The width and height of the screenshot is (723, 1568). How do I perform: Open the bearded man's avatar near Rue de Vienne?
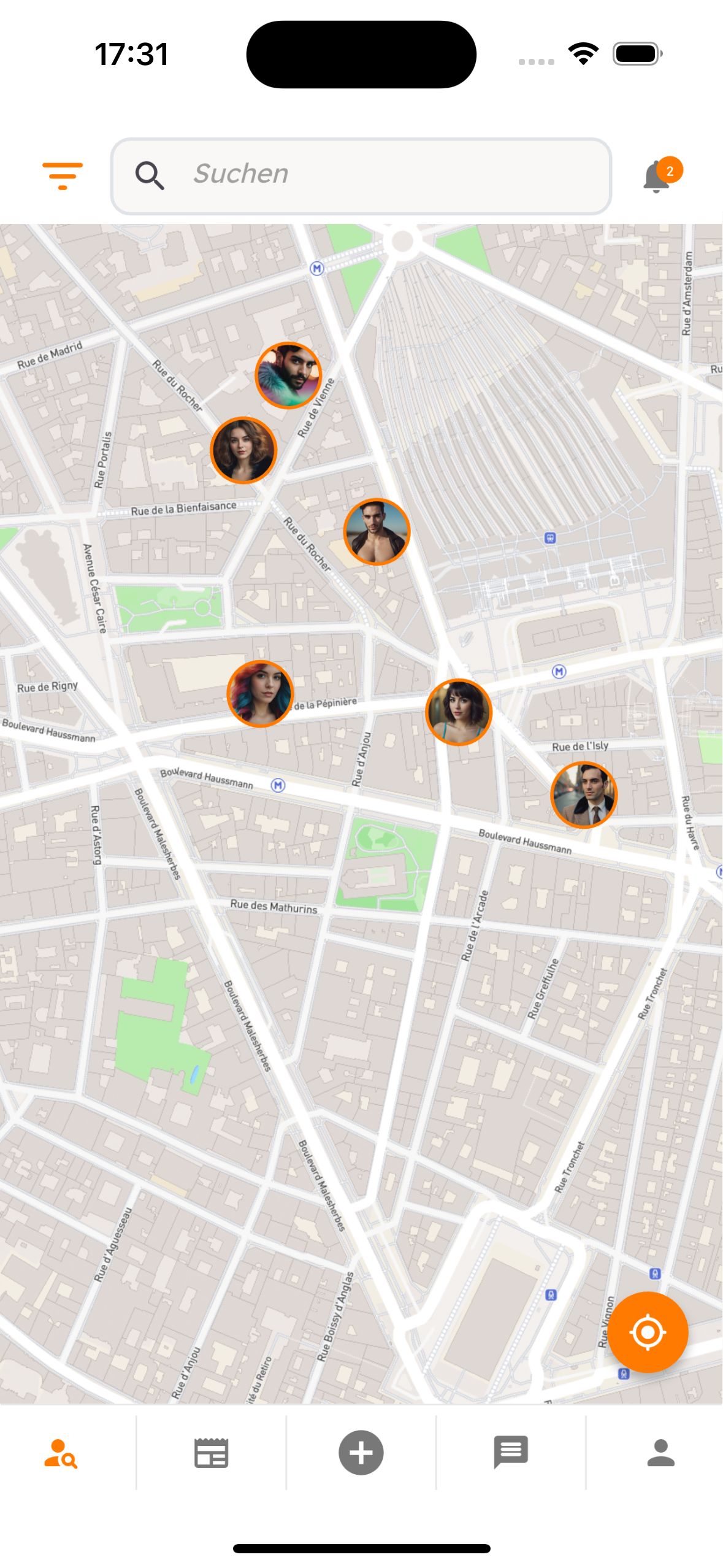click(x=288, y=375)
